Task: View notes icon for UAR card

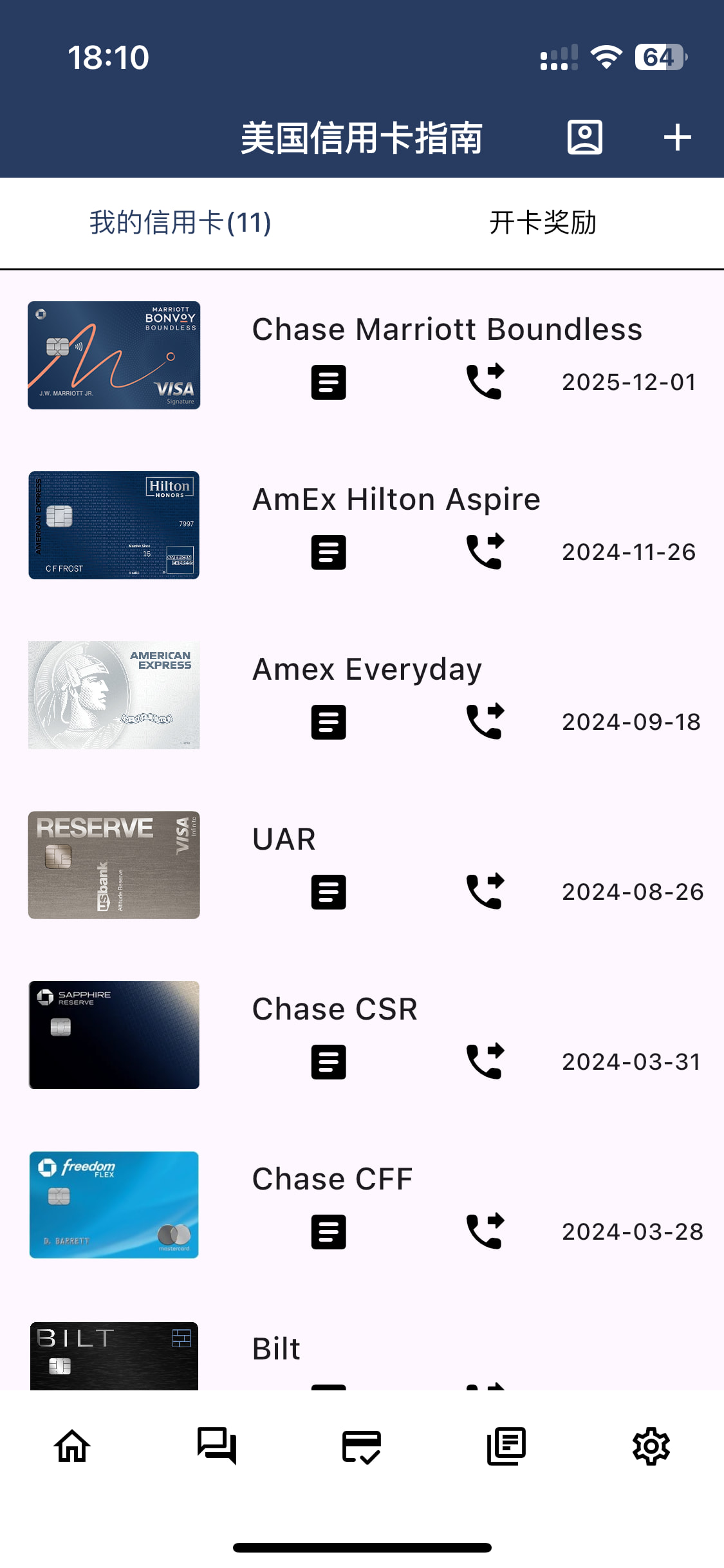Action: pos(328,892)
